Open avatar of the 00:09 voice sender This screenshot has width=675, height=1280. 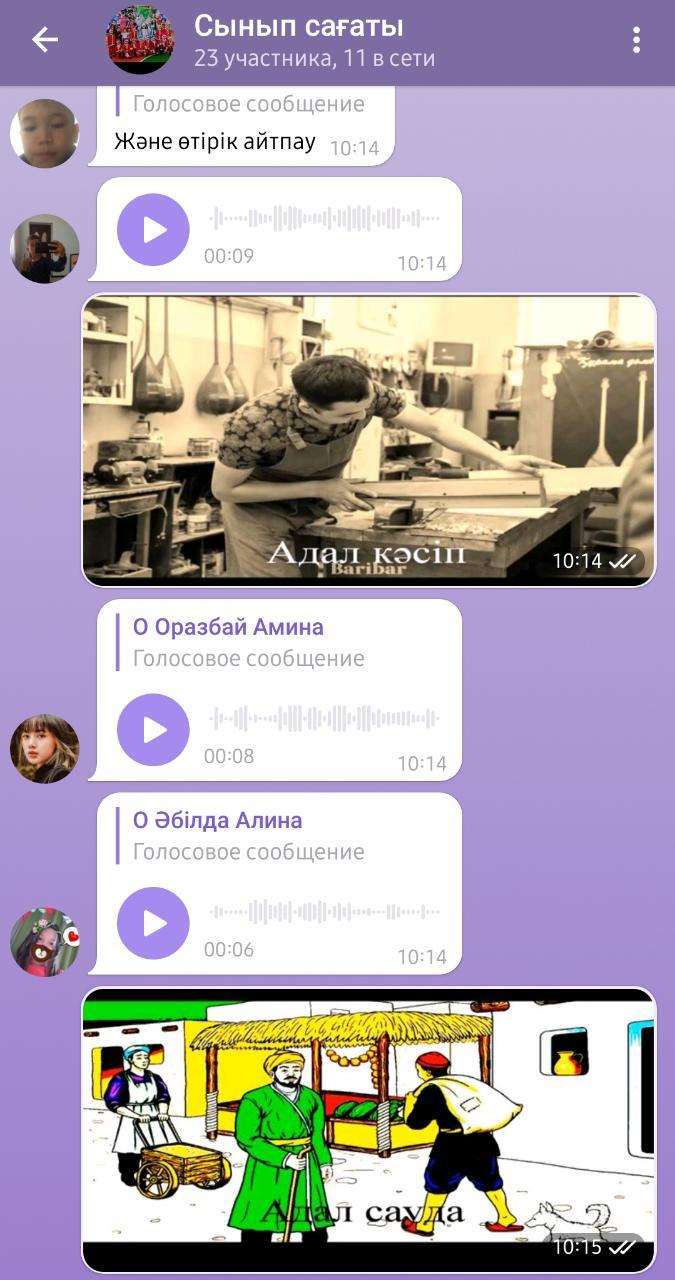point(44,248)
